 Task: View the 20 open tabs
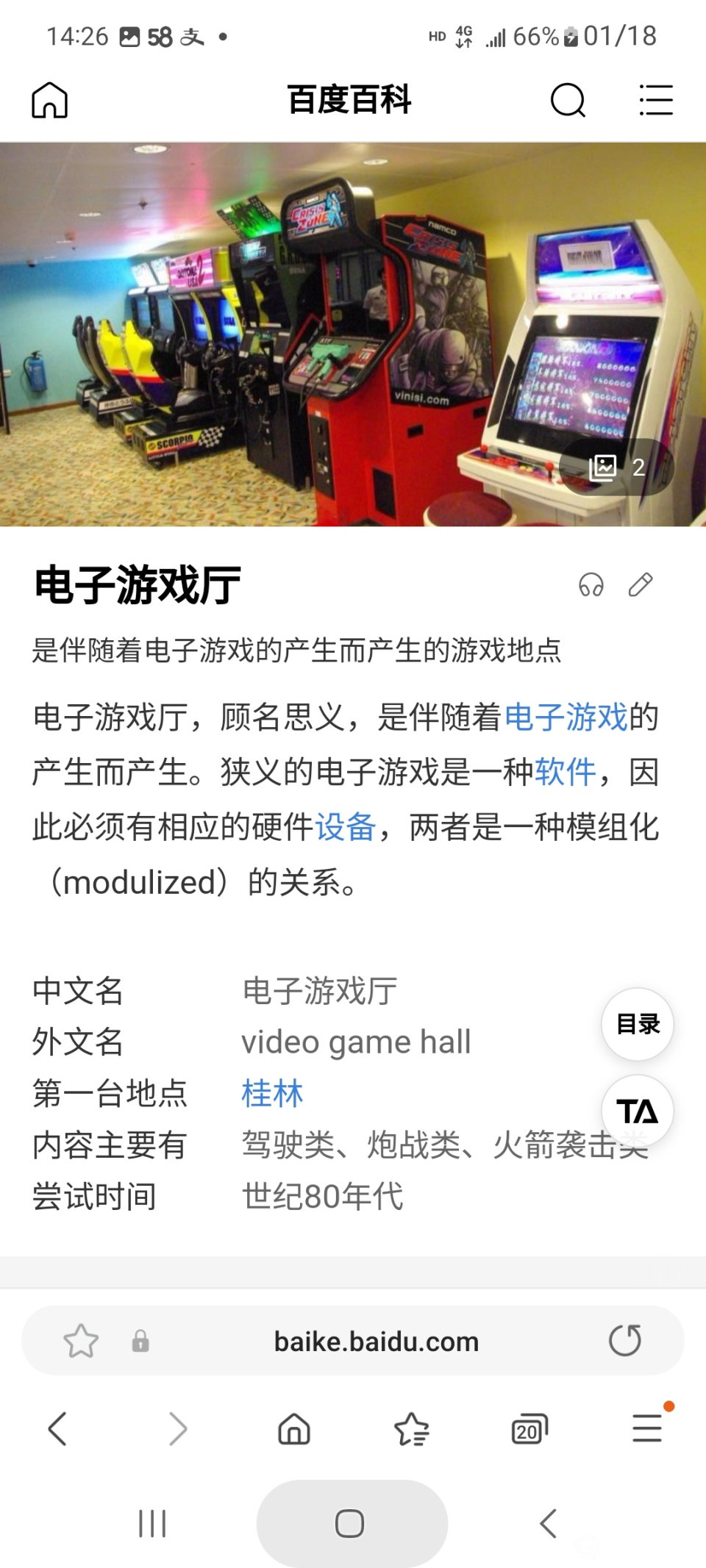529,1429
